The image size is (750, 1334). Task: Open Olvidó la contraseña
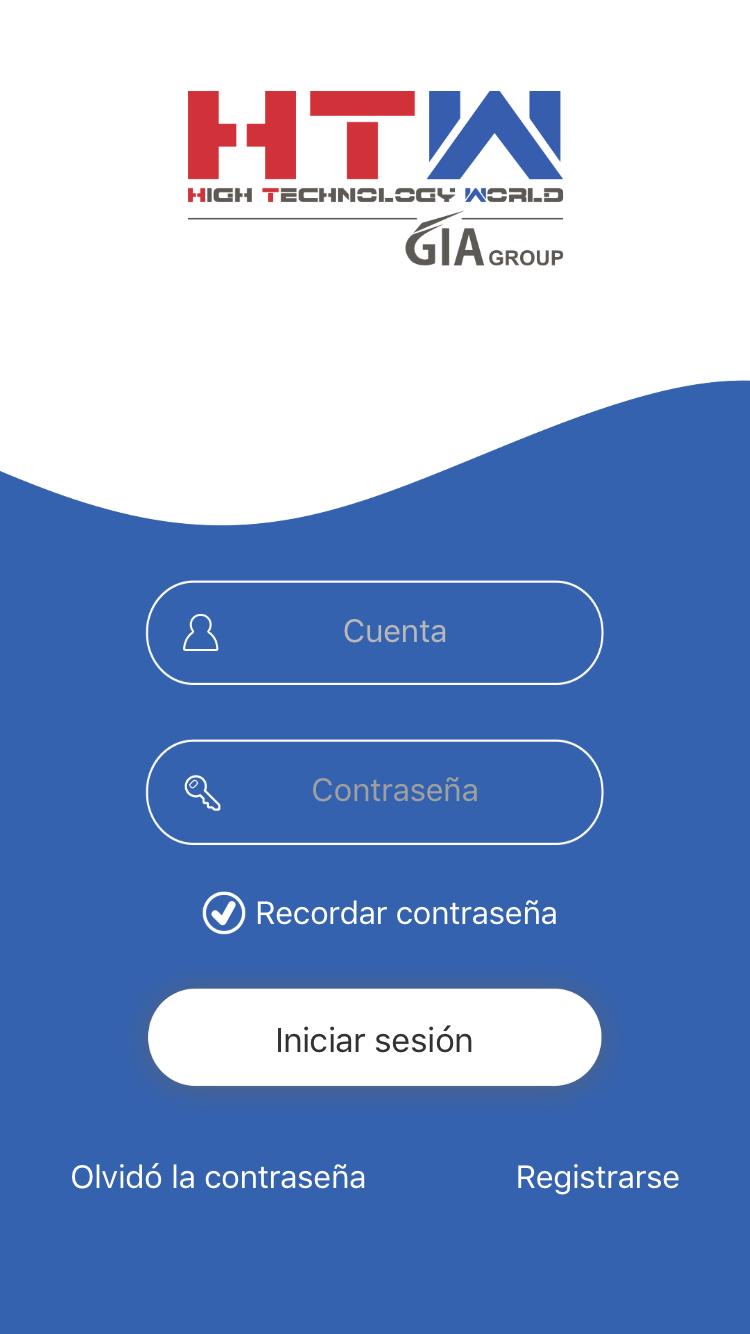click(x=217, y=1177)
